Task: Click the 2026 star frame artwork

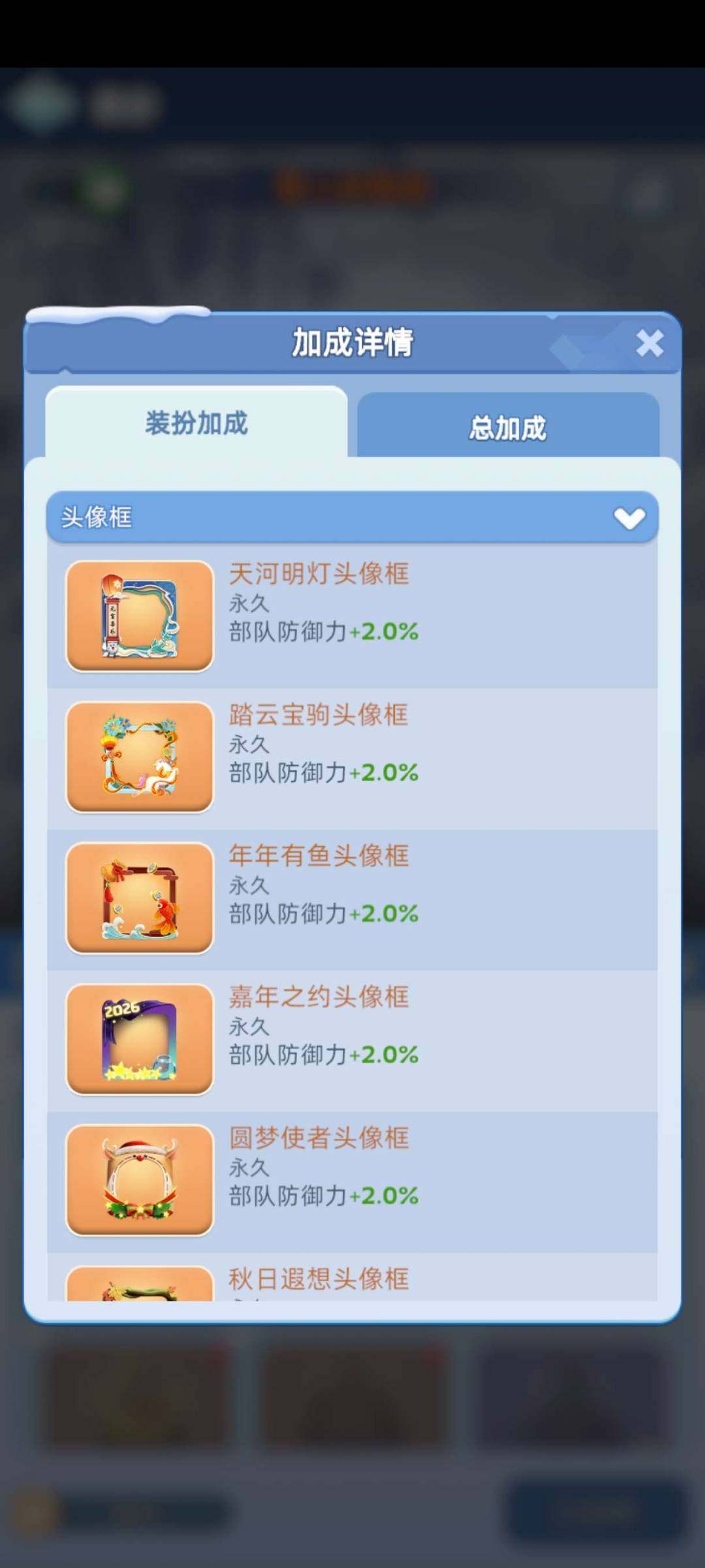Action: (x=139, y=1039)
